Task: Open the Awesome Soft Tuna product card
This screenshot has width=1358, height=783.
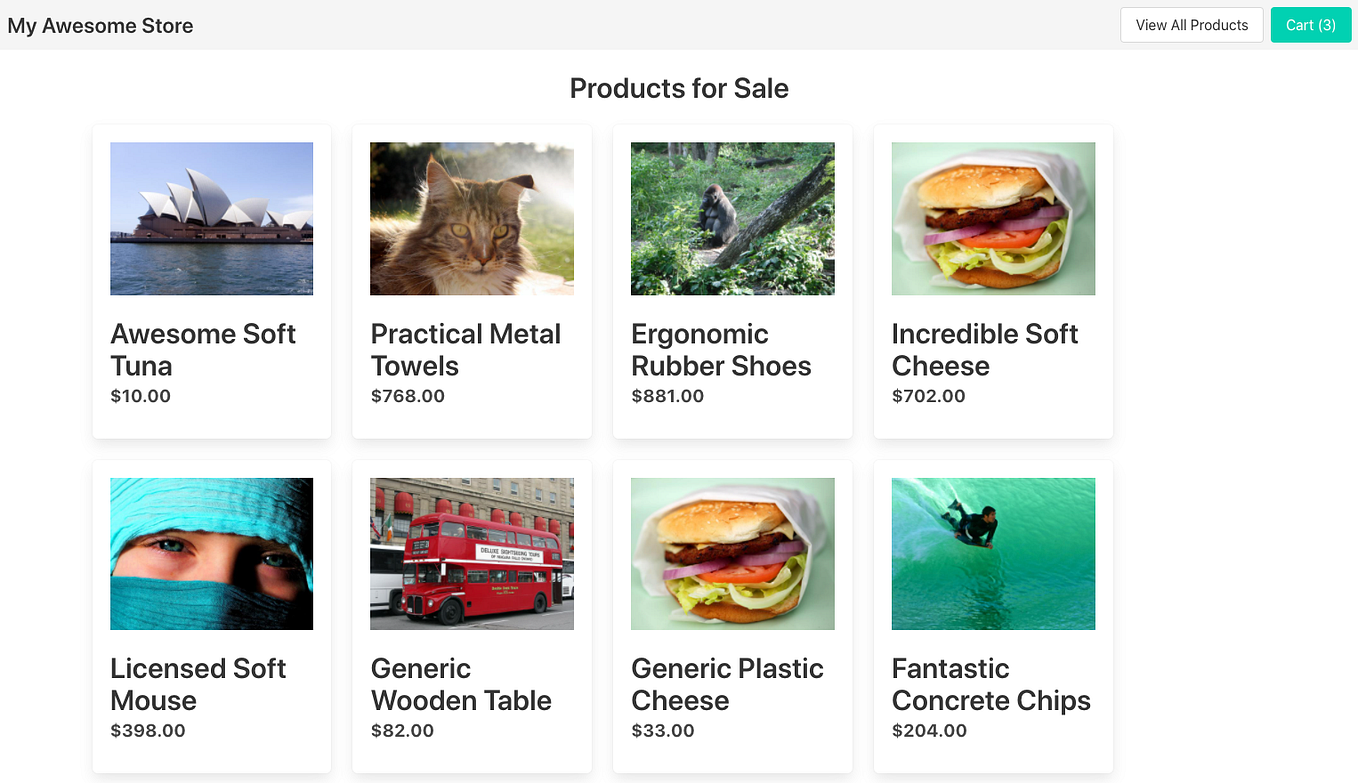Action: [x=211, y=281]
